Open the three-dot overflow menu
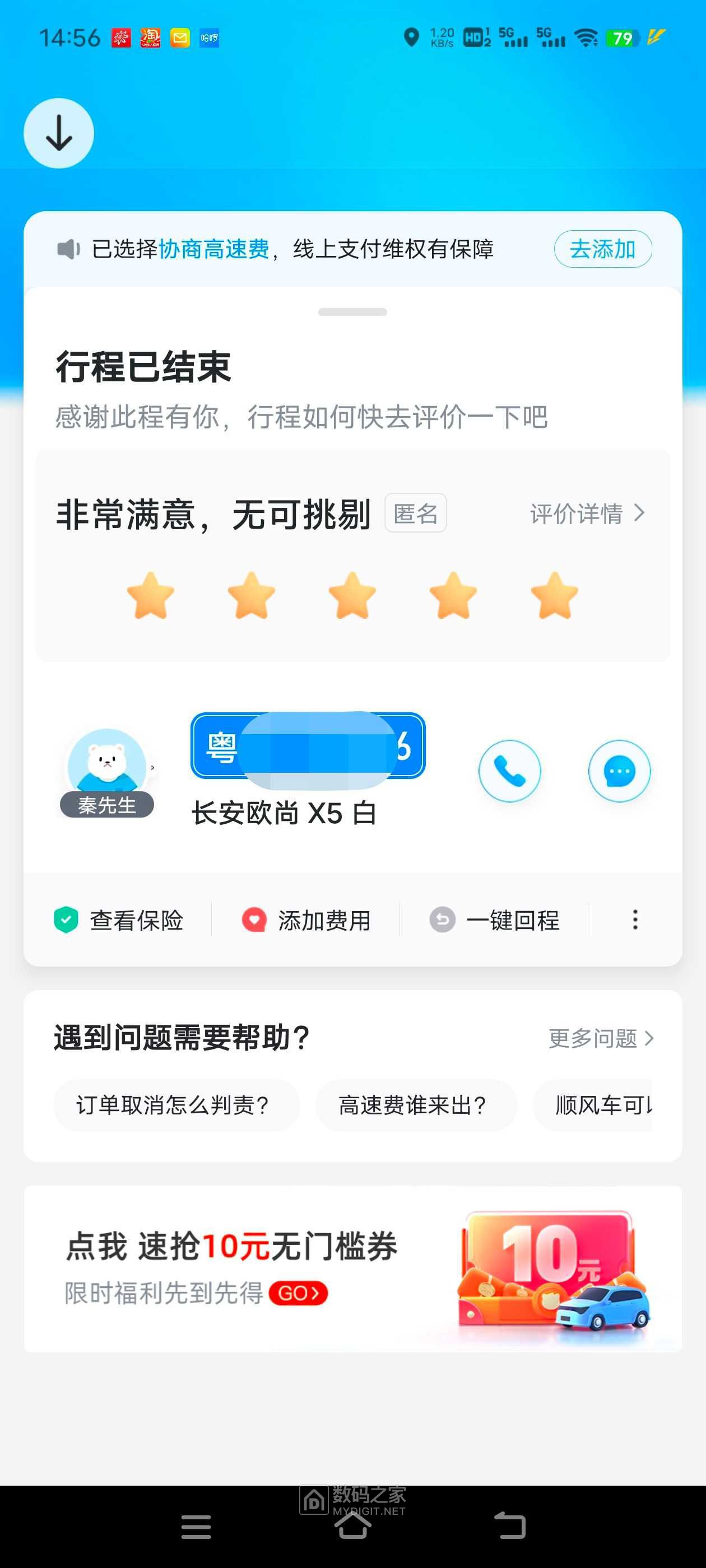This screenshot has height=1568, width=706. [635, 920]
